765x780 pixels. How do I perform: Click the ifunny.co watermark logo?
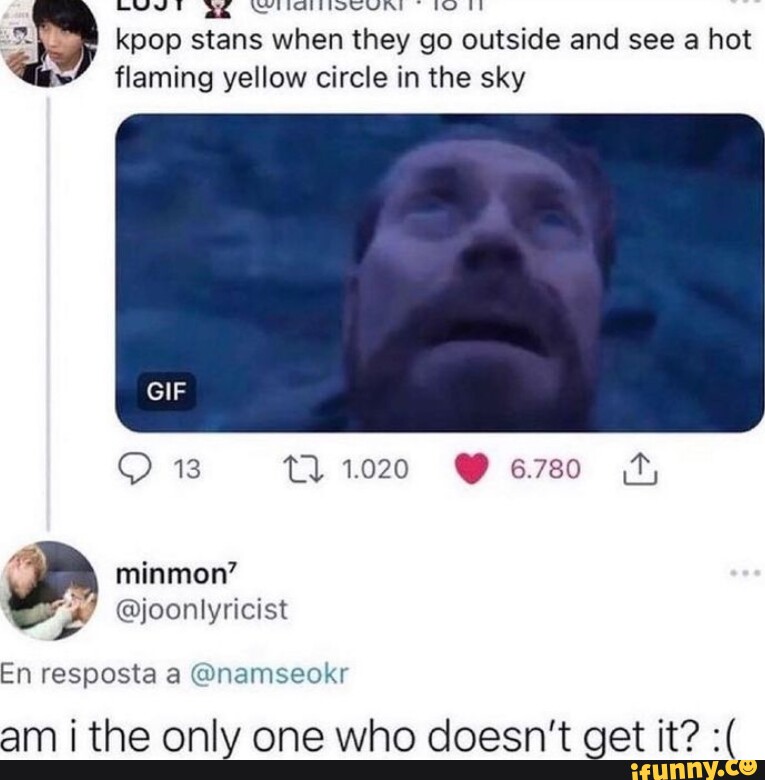700,769
